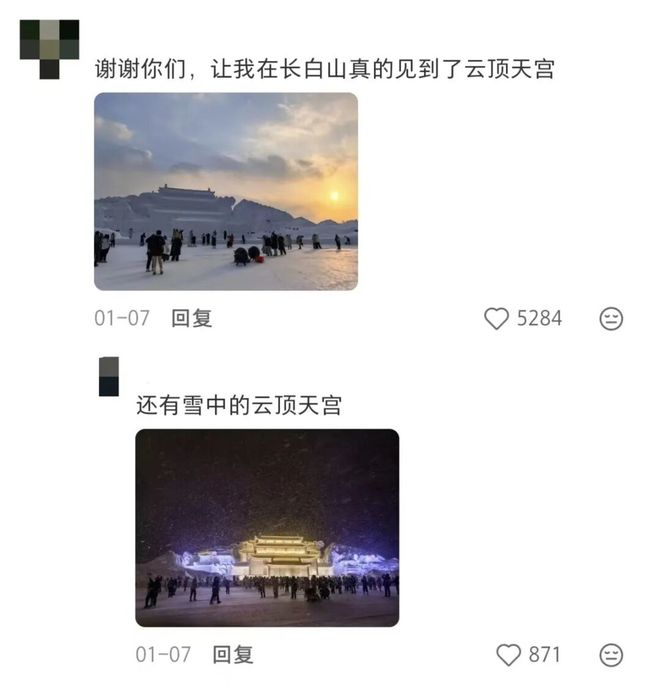Reply to the 雪中的云顶天宫 comment
Image resolution: width=660 pixels, height=691 pixels.
[232, 655]
